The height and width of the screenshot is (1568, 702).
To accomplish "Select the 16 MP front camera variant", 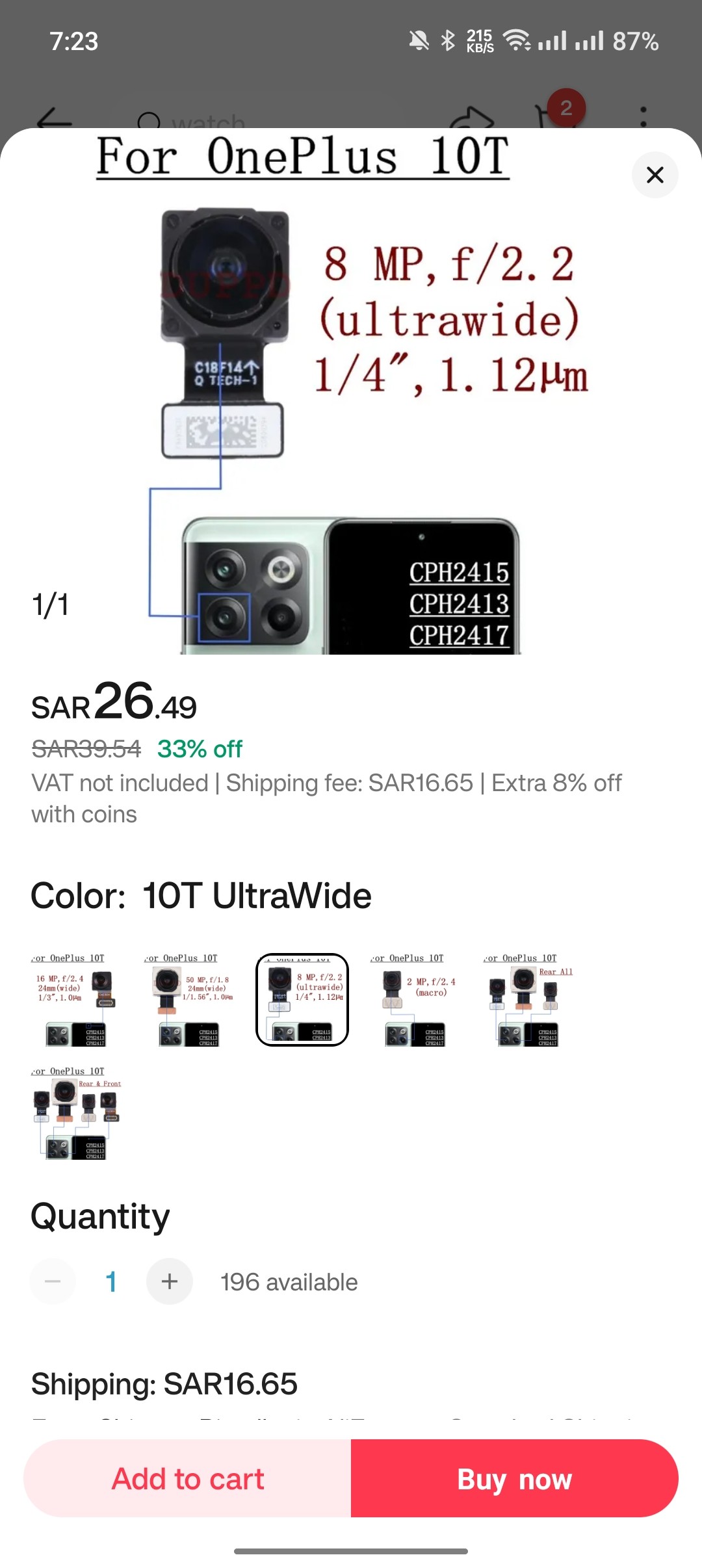I will pos(76,1000).
